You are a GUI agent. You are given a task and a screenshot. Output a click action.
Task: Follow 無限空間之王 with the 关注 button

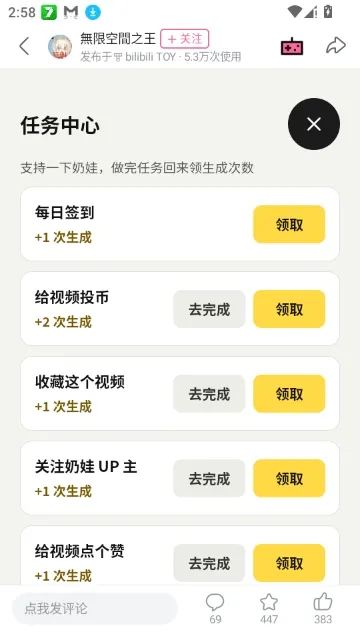184,39
